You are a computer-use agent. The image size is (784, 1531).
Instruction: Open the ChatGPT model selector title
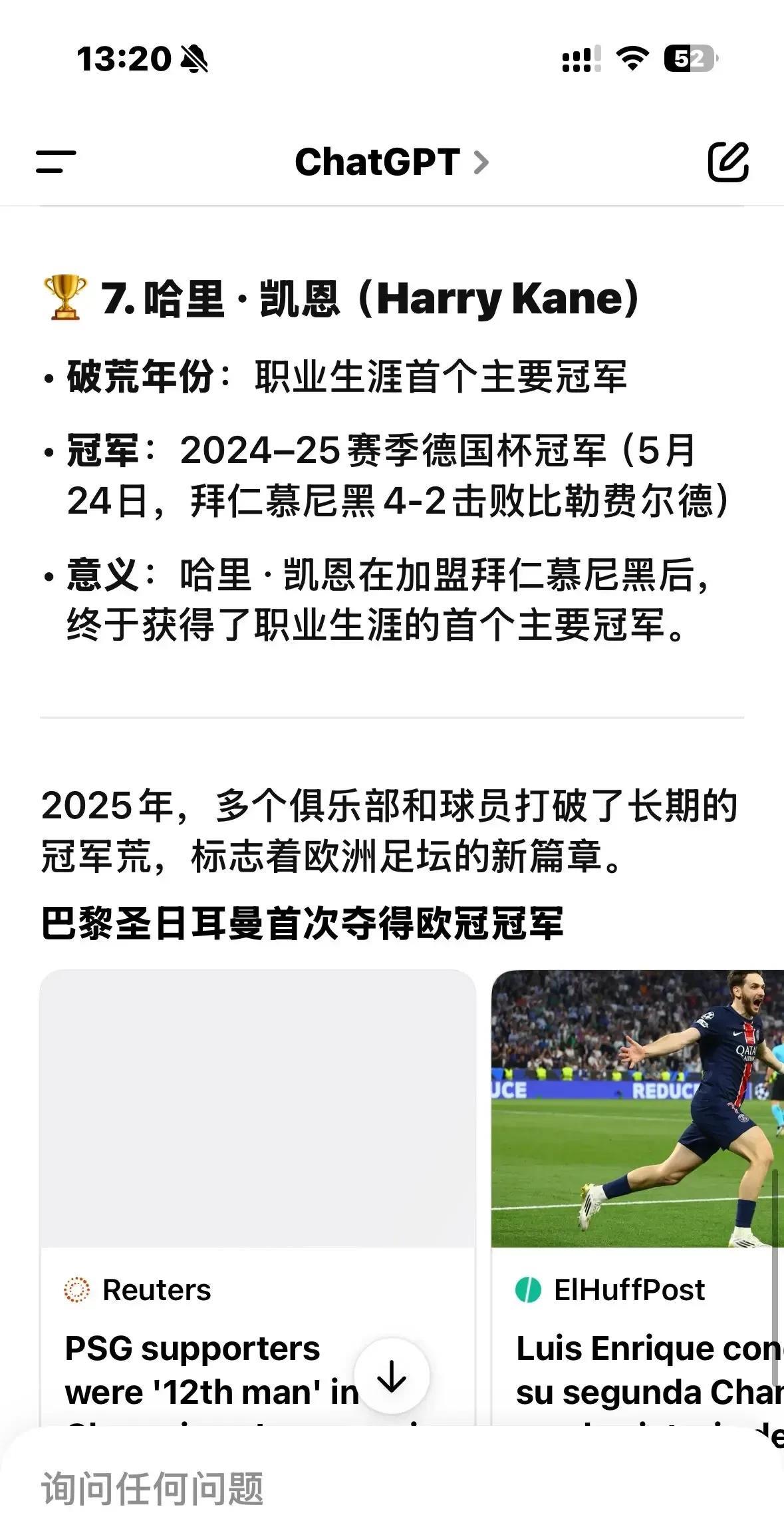pos(392,162)
